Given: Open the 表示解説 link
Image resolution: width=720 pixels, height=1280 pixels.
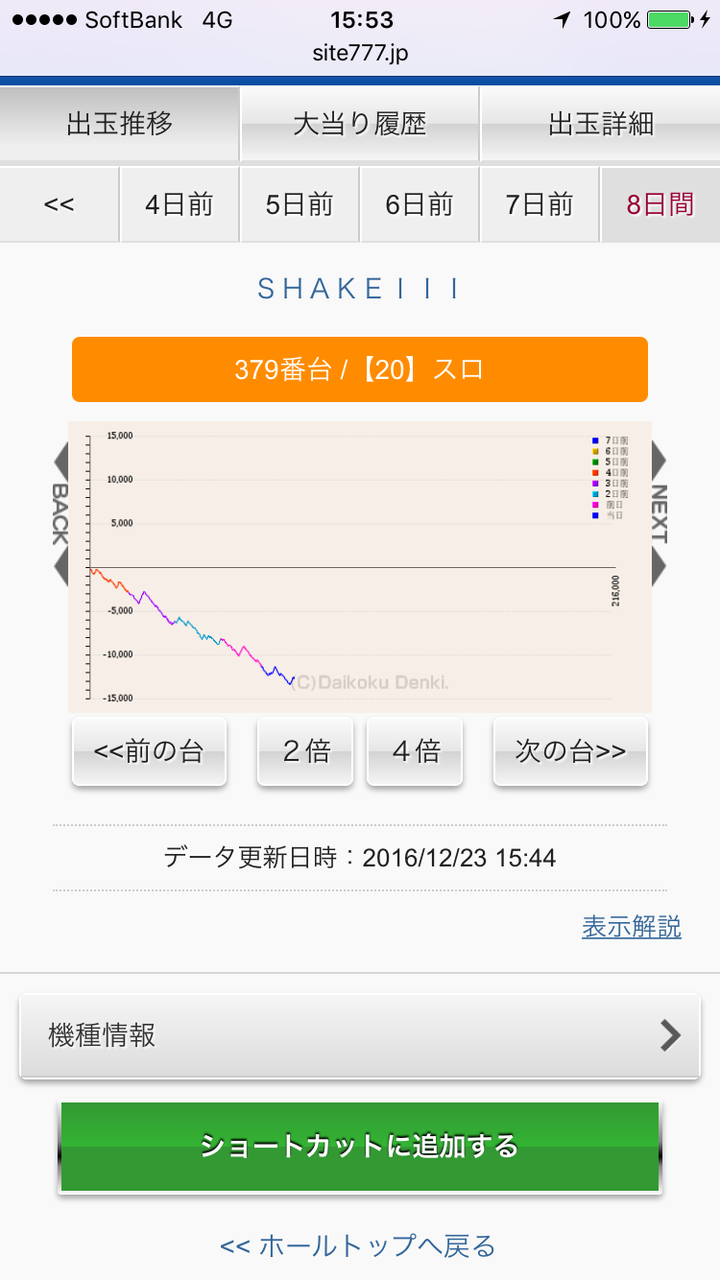Looking at the screenshot, I should coord(631,927).
